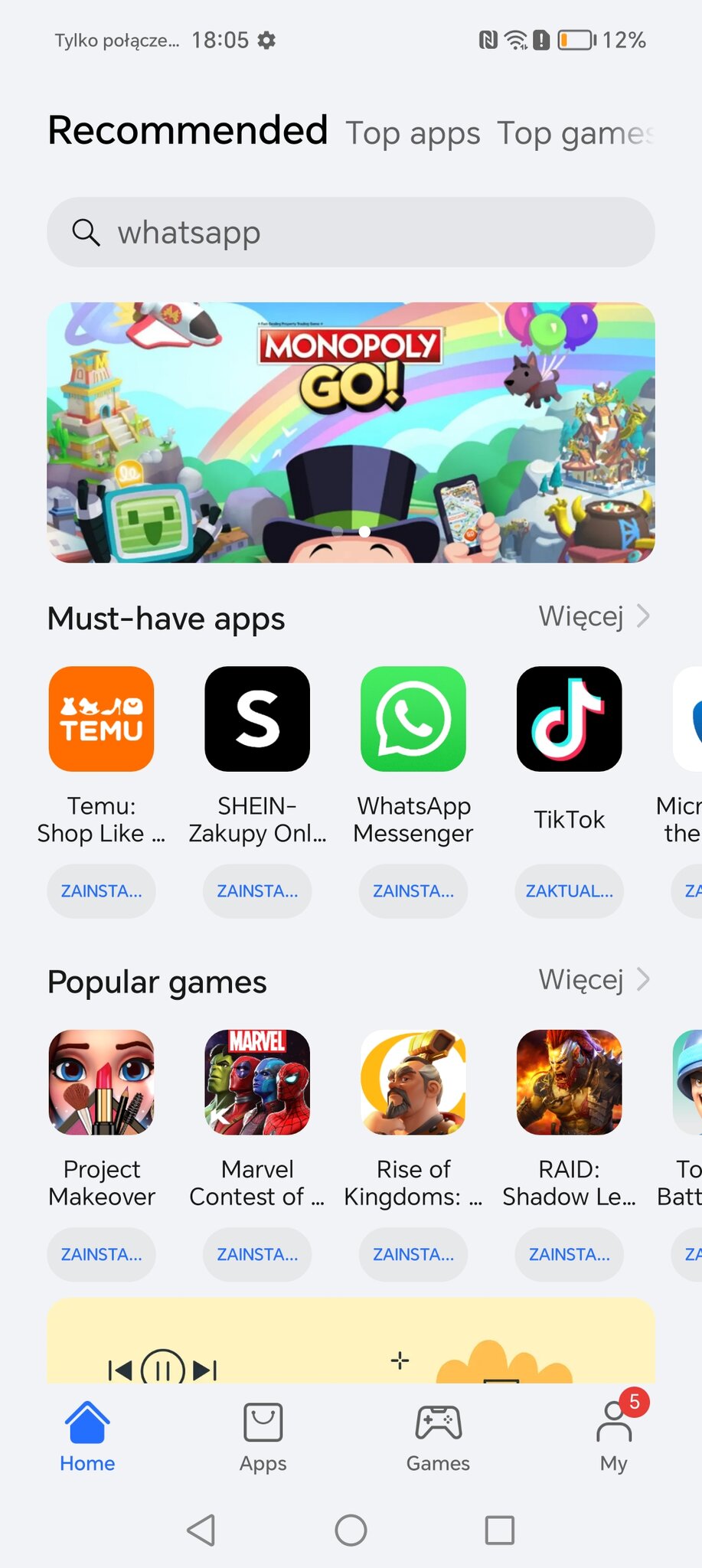702x1568 pixels.
Task: Go to the Apps tab
Action: pyautogui.click(x=263, y=1437)
